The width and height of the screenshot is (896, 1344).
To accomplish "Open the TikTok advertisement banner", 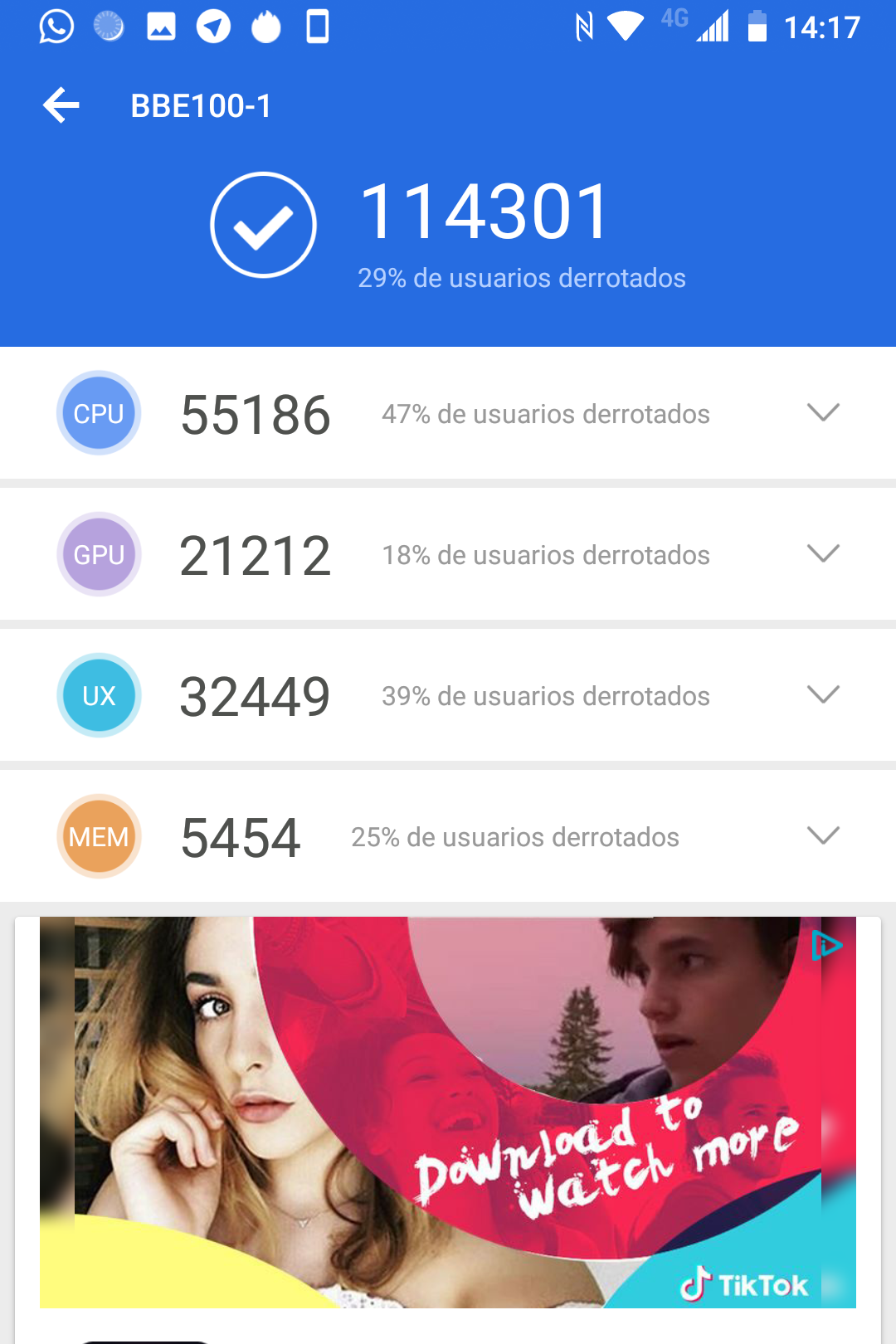I will click(x=448, y=1112).
